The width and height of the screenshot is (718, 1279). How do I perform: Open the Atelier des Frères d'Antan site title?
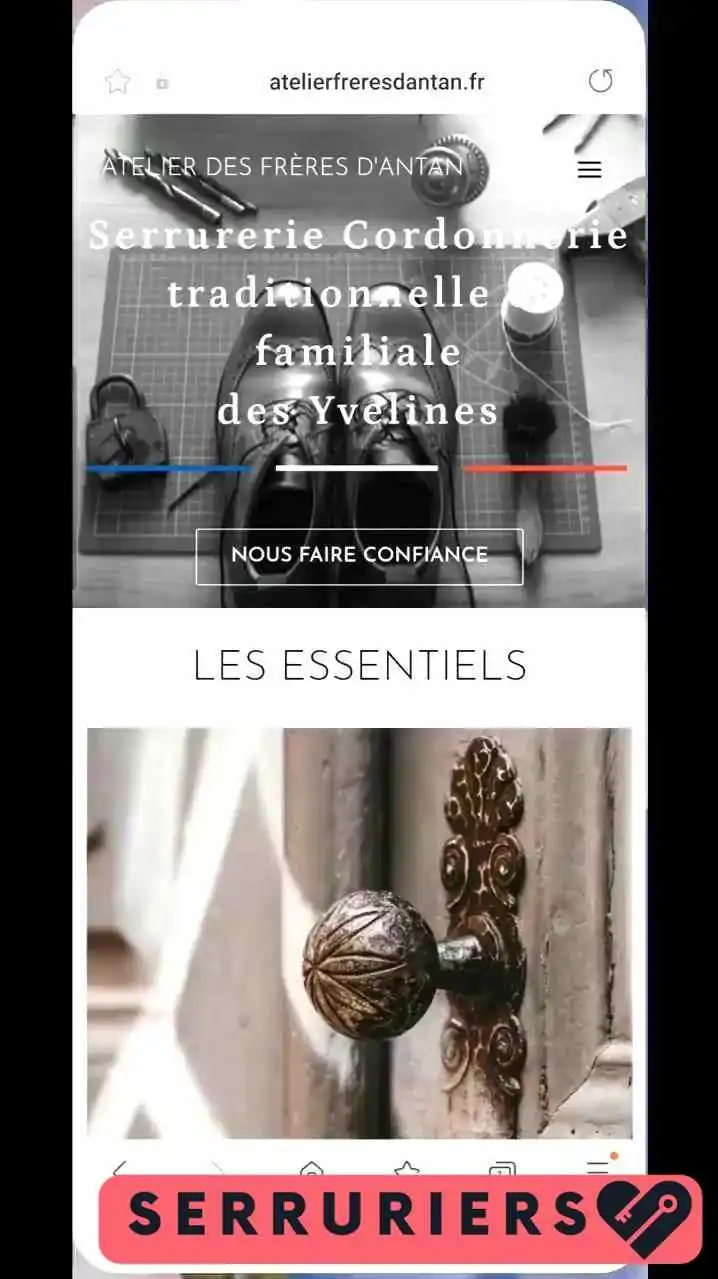tap(282, 167)
